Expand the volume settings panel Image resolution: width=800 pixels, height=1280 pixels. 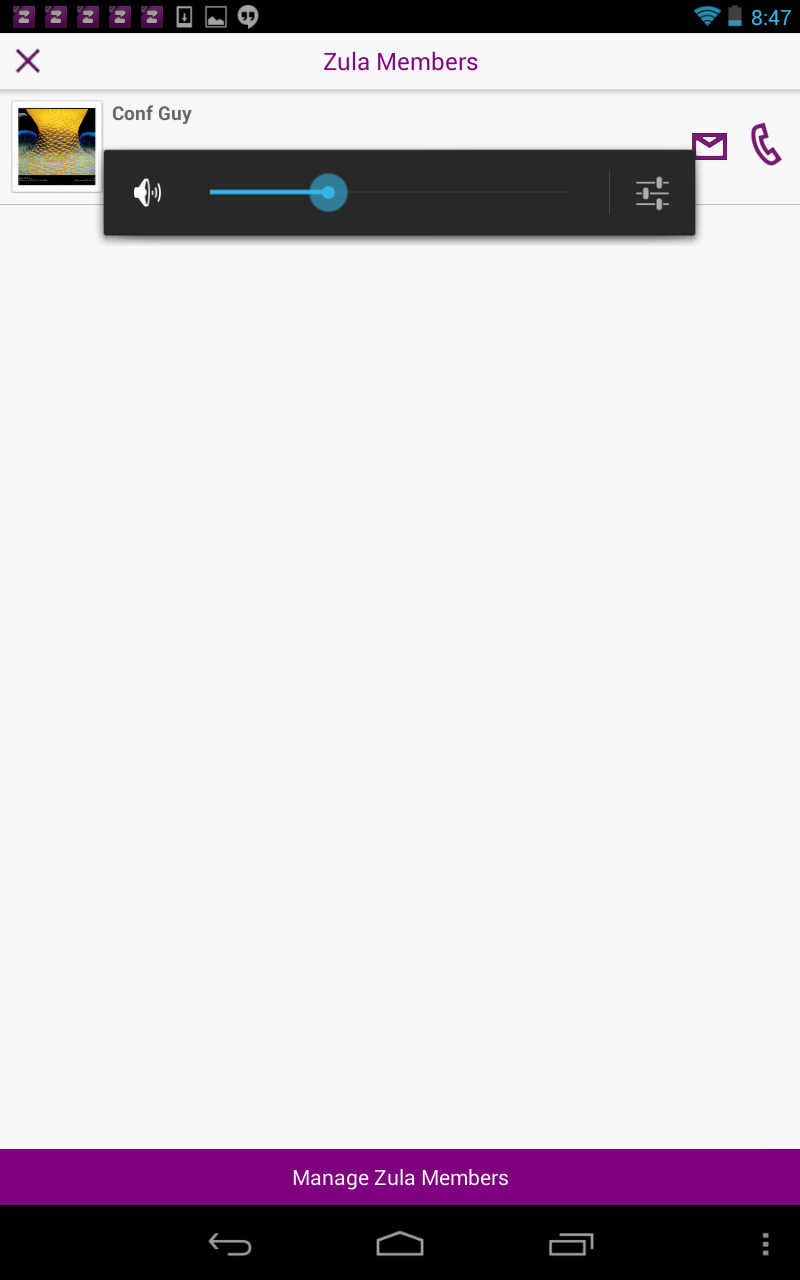coord(652,193)
